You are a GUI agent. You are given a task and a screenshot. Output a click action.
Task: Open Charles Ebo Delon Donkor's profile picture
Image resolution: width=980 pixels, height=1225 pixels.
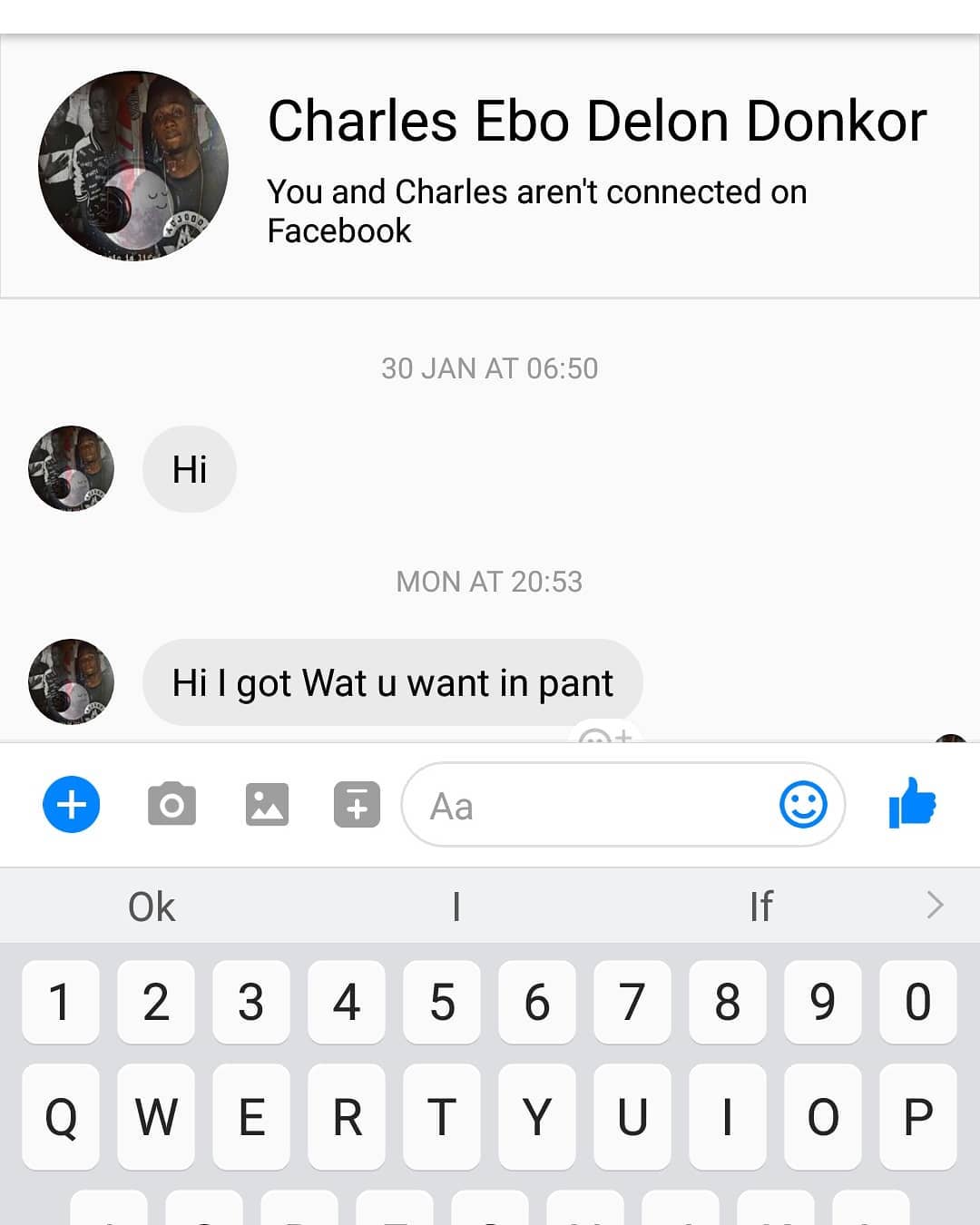coord(133,166)
